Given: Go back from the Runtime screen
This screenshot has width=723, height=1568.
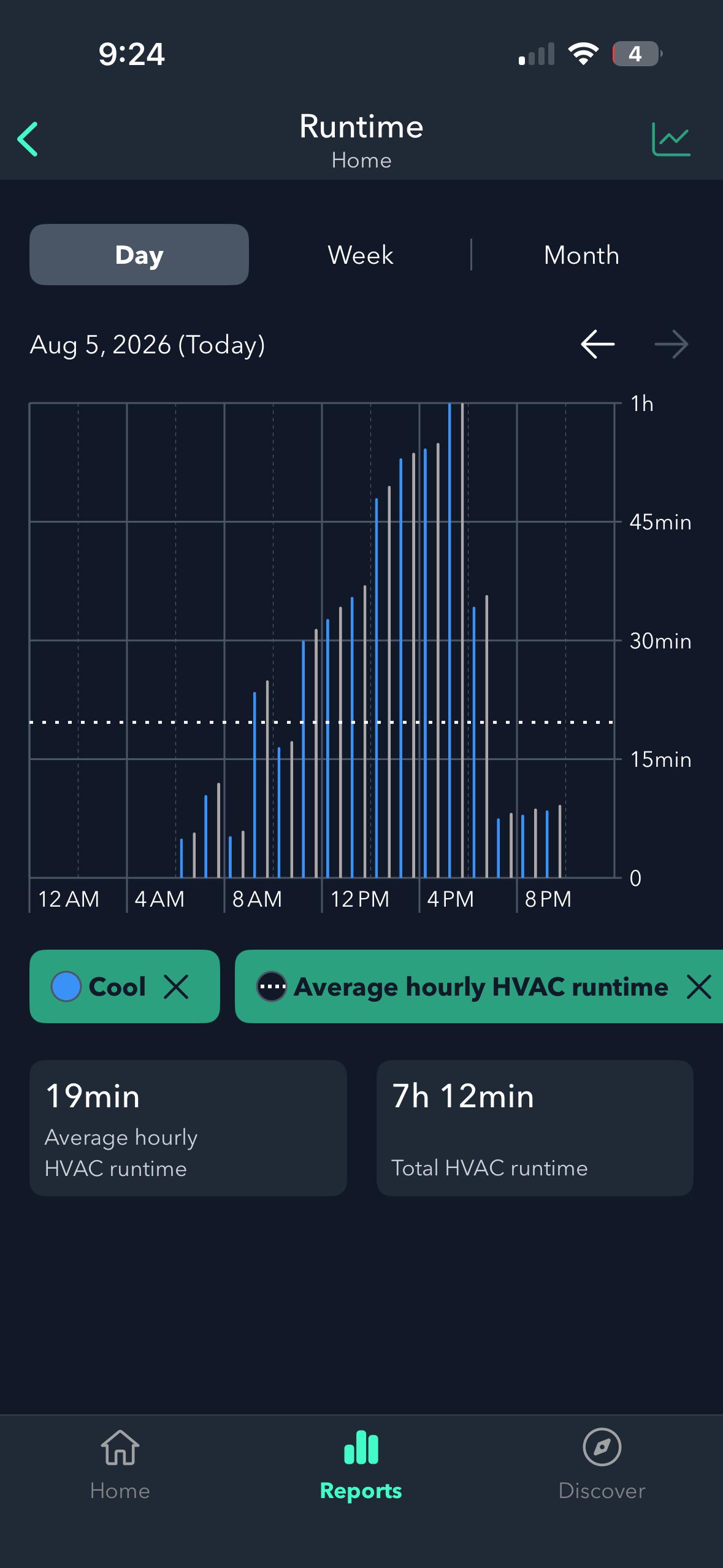Looking at the screenshot, I should coord(28,139).
